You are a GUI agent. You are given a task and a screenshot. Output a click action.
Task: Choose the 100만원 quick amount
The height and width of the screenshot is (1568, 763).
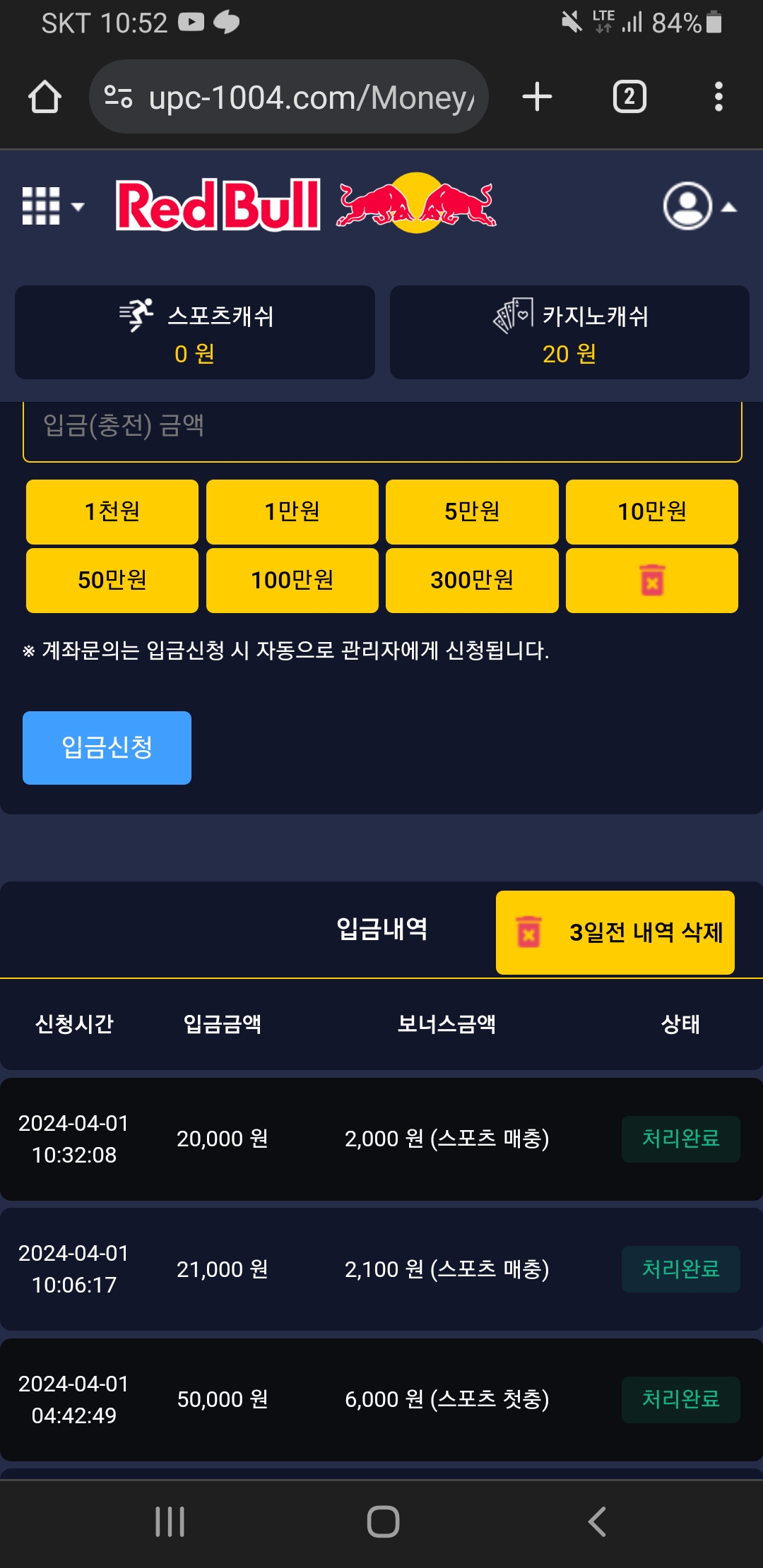292,580
